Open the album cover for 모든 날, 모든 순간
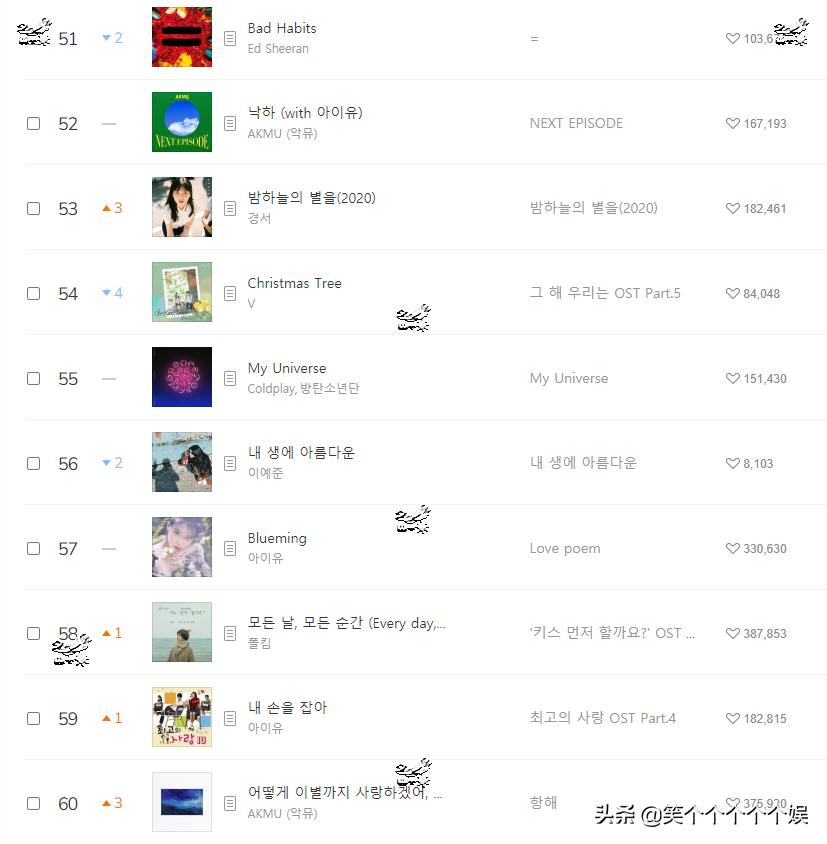This screenshot has height=844, width=827. pos(182,632)
